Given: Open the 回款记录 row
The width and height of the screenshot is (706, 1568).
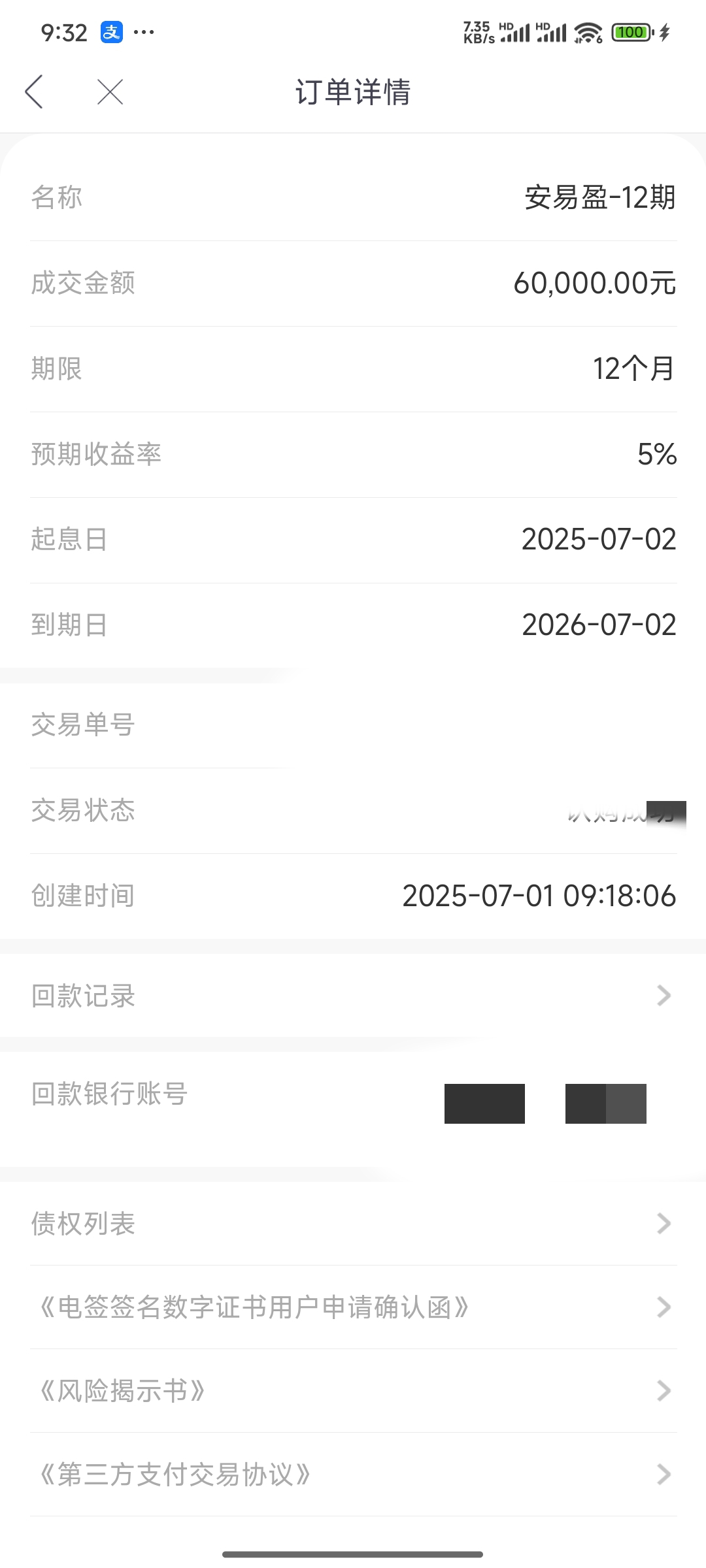Looking at the screenshot, I should pyautogui.click(x=353, y=996).
